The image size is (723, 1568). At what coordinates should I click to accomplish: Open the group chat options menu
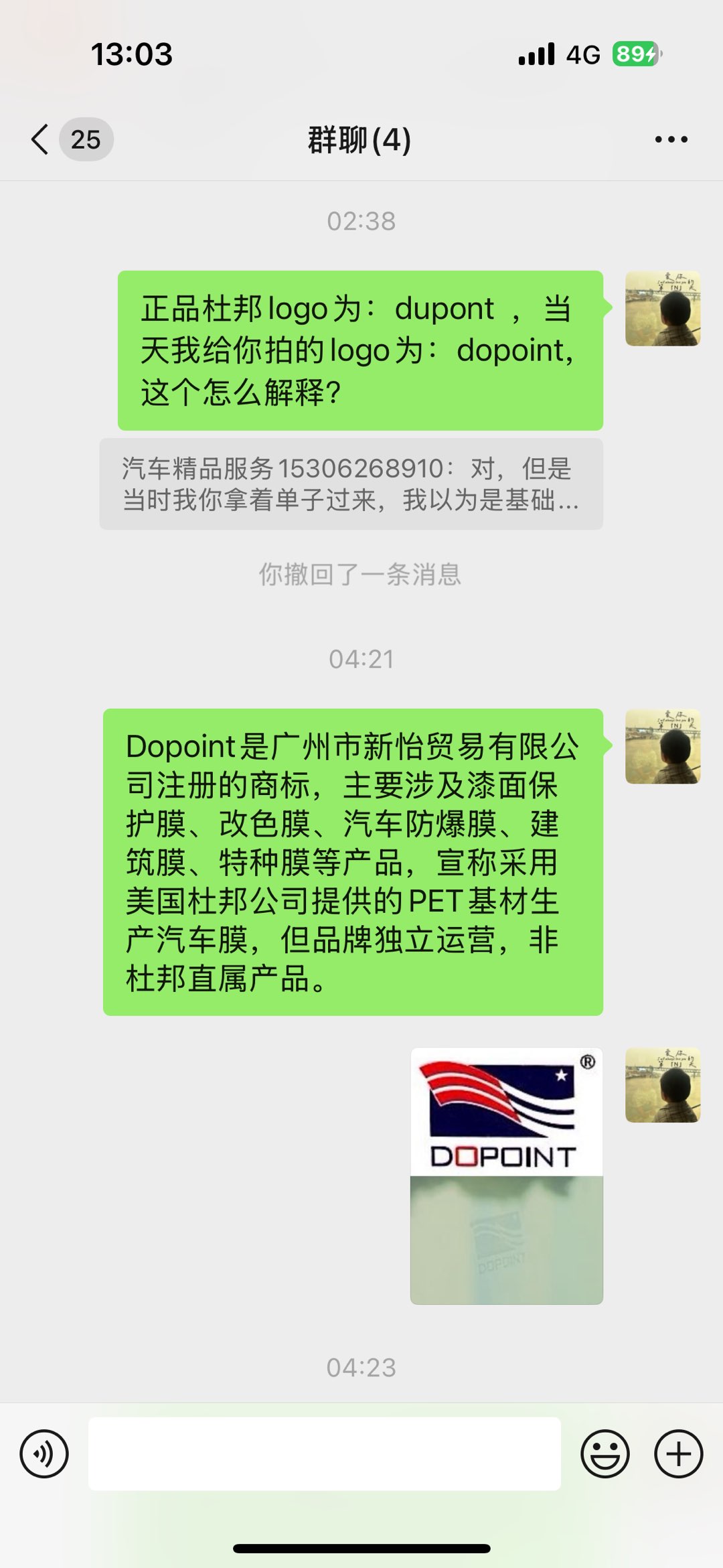671,139
